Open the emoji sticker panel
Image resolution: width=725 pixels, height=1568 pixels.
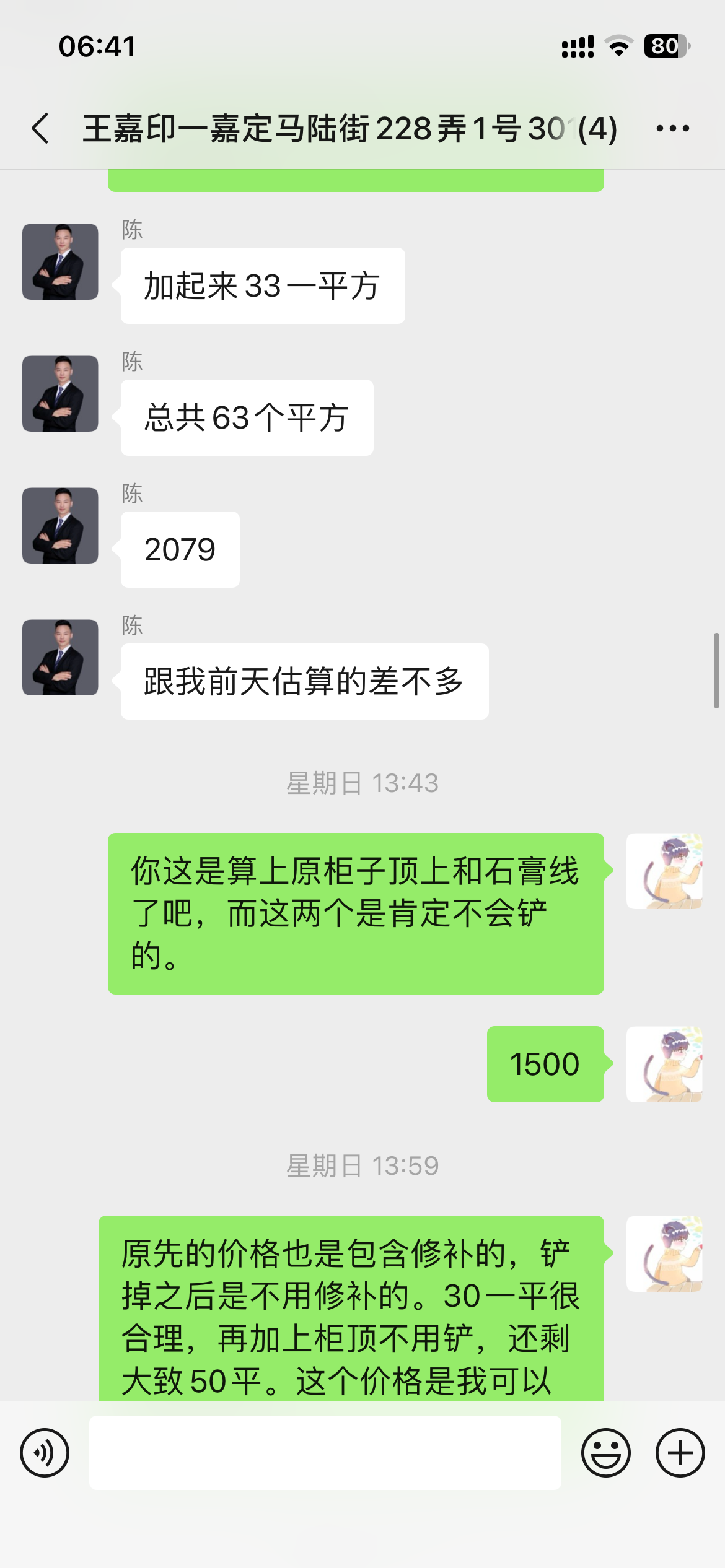click(605, 1452)
